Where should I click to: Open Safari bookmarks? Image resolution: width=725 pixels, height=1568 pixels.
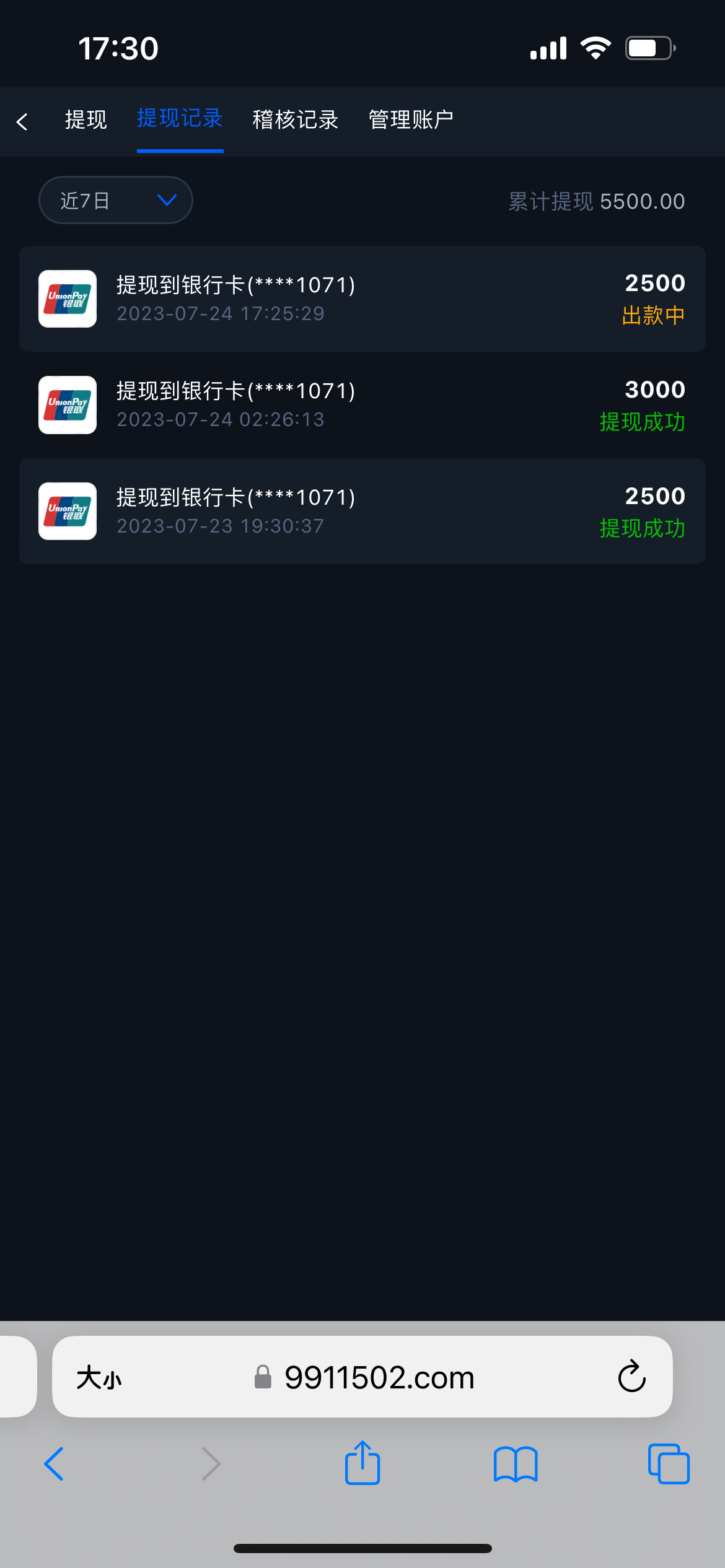pos(516,1464)
